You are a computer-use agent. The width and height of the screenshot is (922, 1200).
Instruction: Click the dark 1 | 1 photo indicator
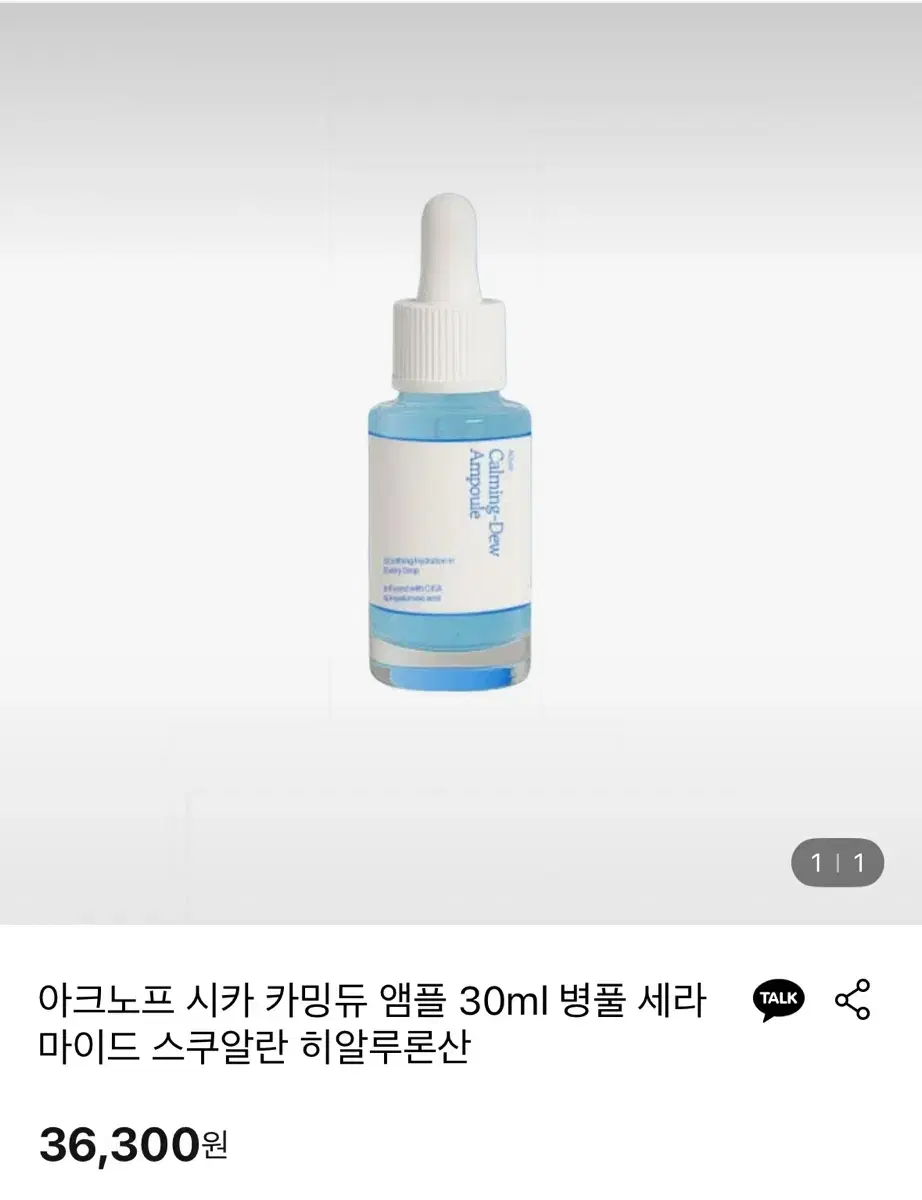click(x=838, y=864)
